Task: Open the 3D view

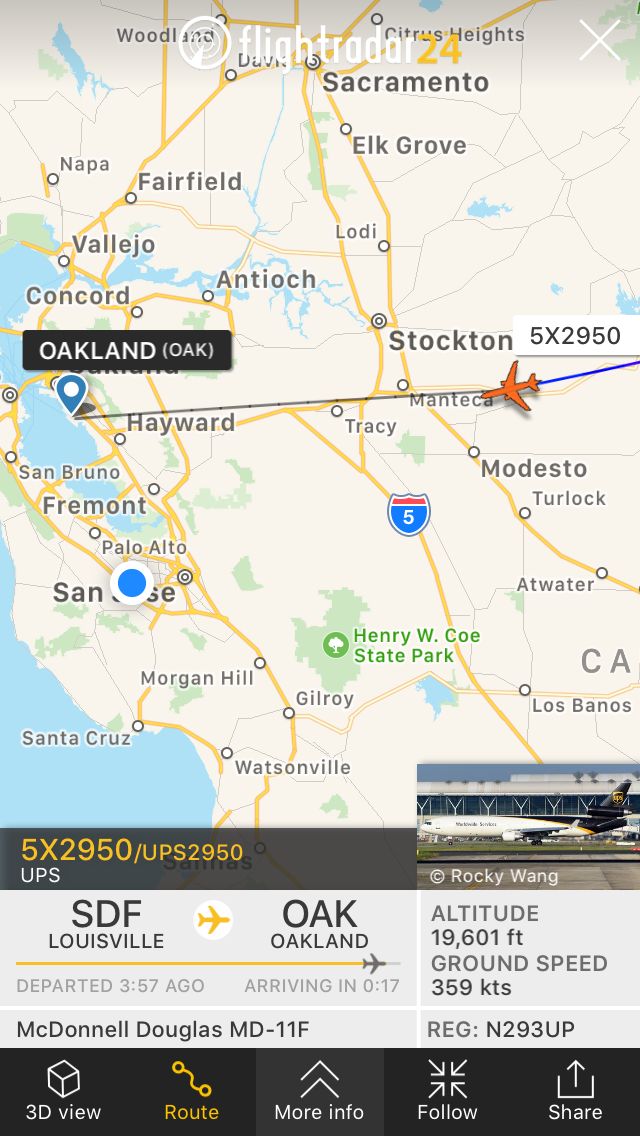Action: tap(63, 1091)
